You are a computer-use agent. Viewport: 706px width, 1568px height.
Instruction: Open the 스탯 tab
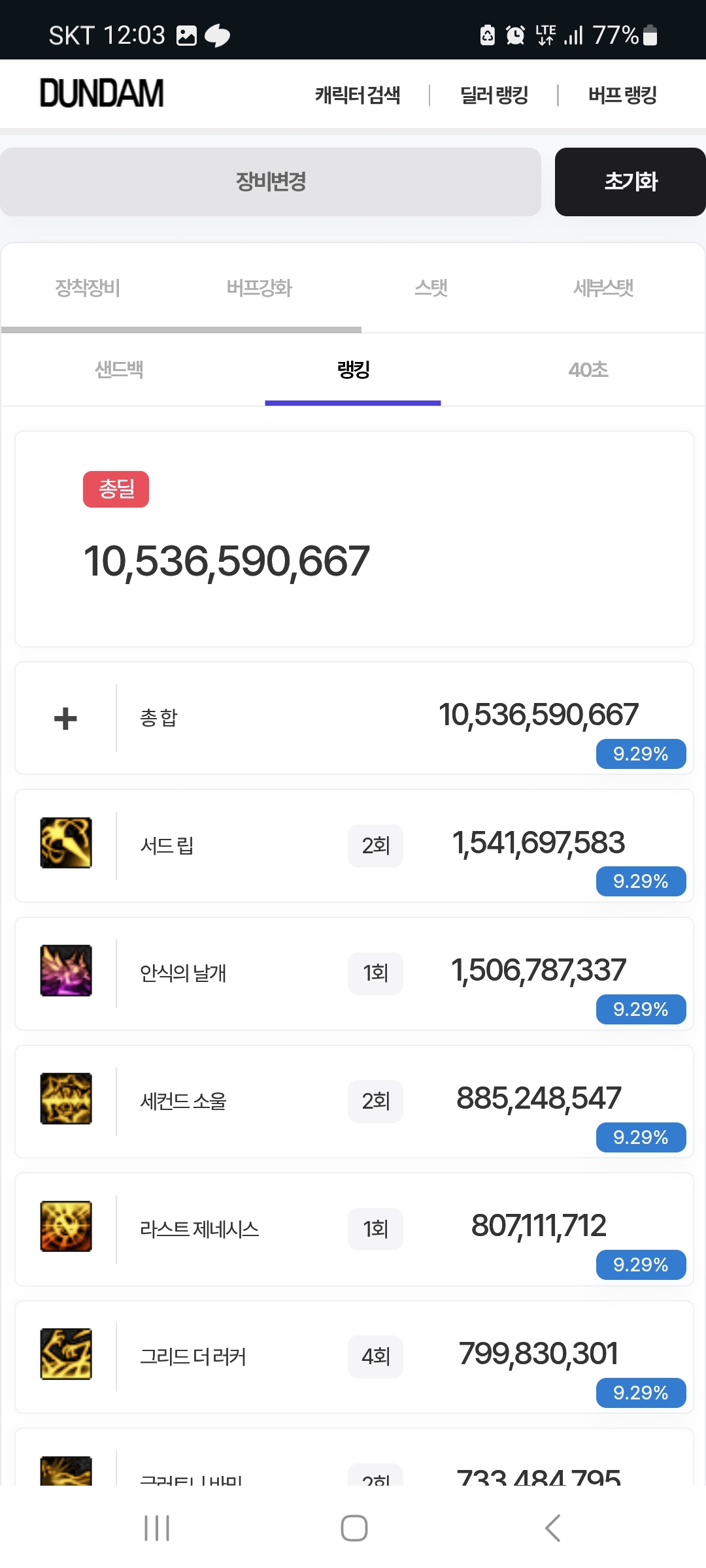coord(431,288)
